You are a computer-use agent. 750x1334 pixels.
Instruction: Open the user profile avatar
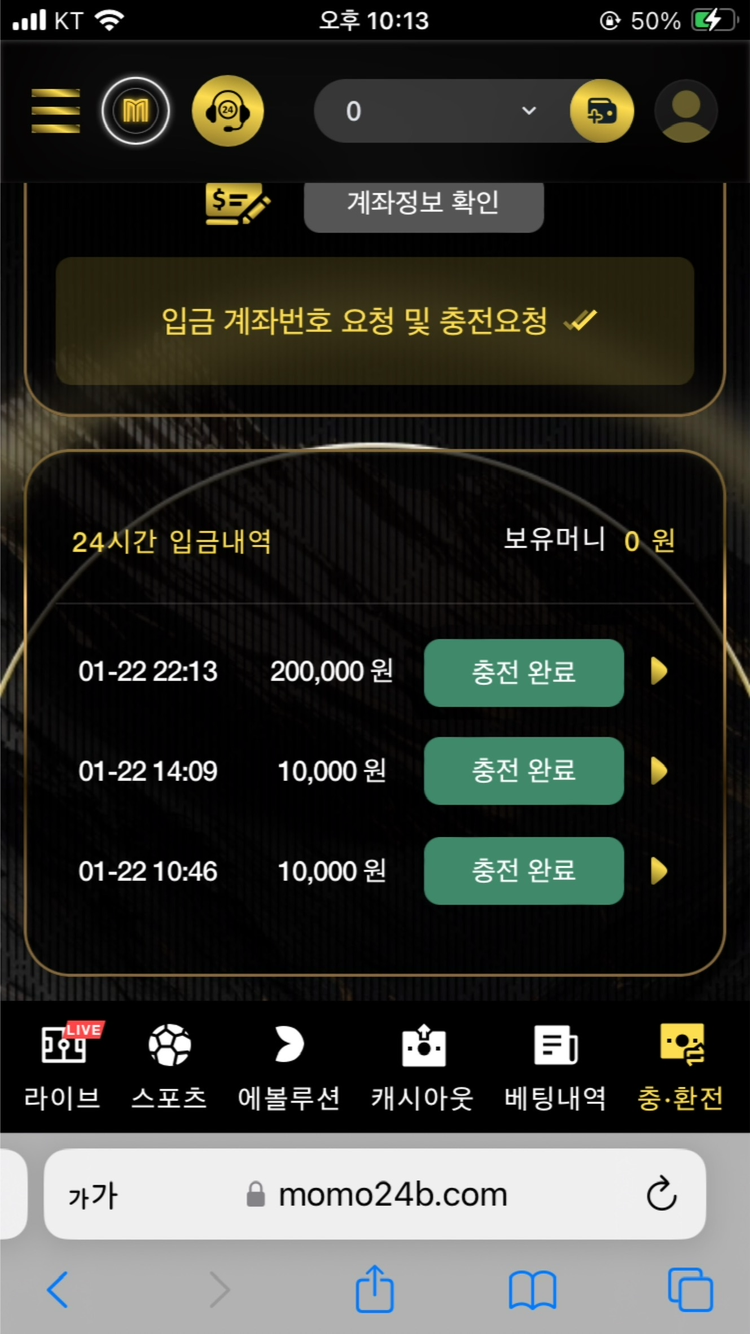pos(686,111)
